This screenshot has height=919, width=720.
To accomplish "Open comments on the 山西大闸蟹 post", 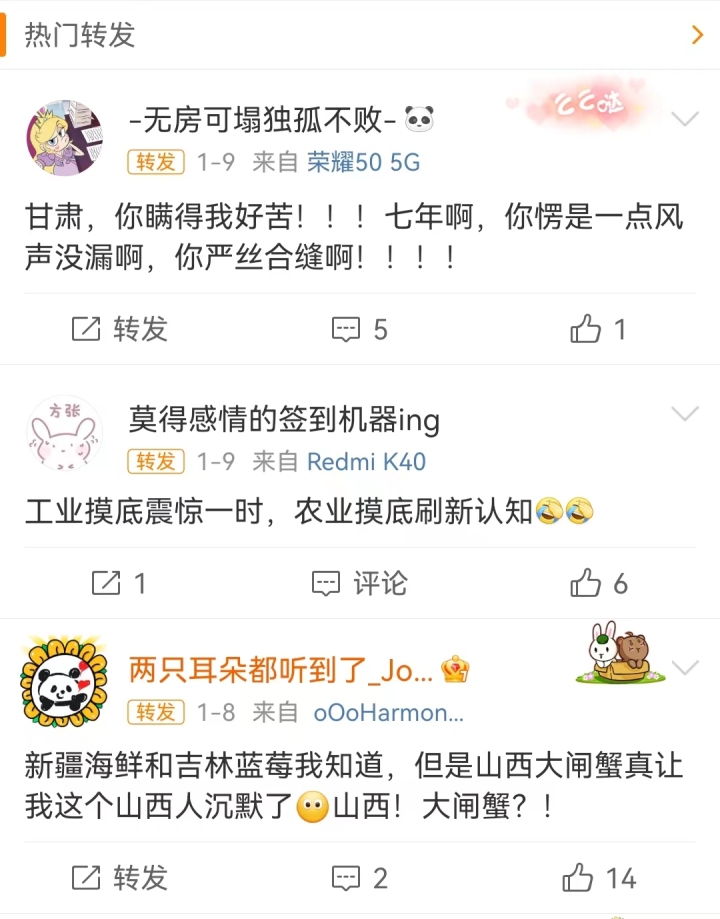I will pos(360,878).
